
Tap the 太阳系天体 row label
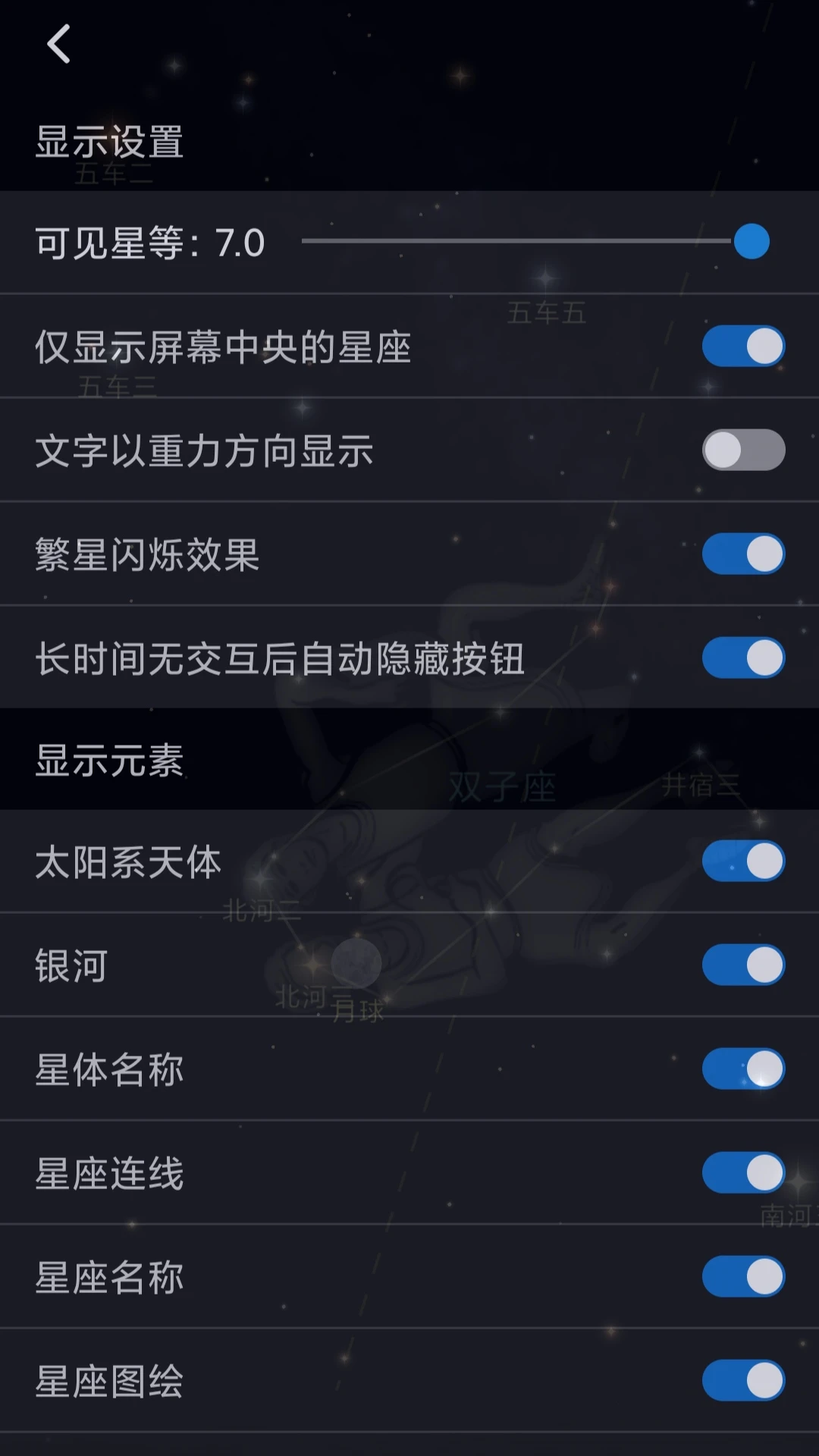[129, 862]
